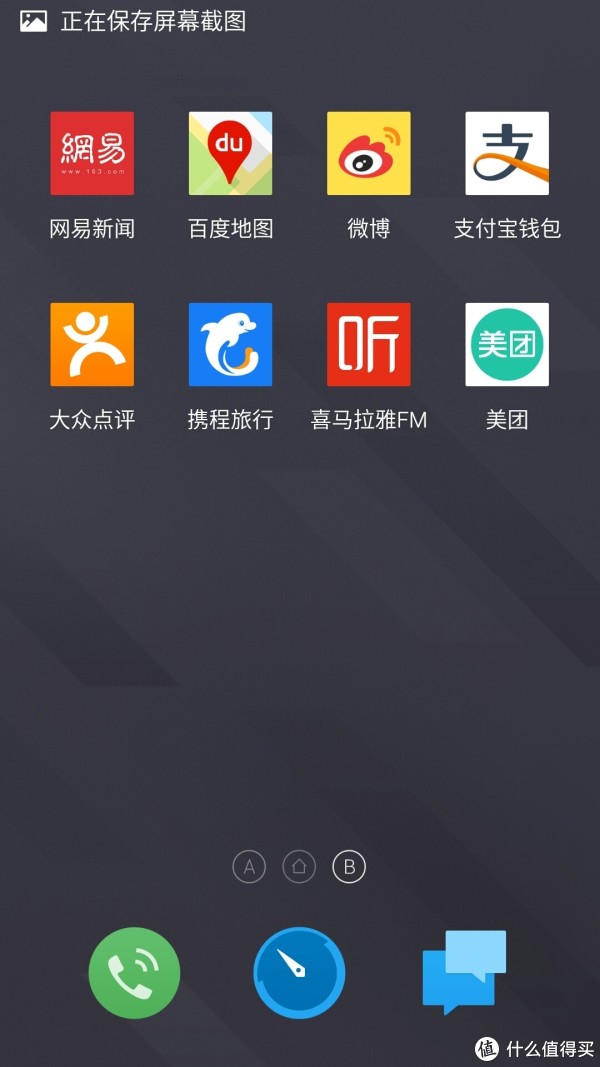This screenshot has width=600, height=1067.
Task: Go to the home page indicator
Action: point(299,867)
